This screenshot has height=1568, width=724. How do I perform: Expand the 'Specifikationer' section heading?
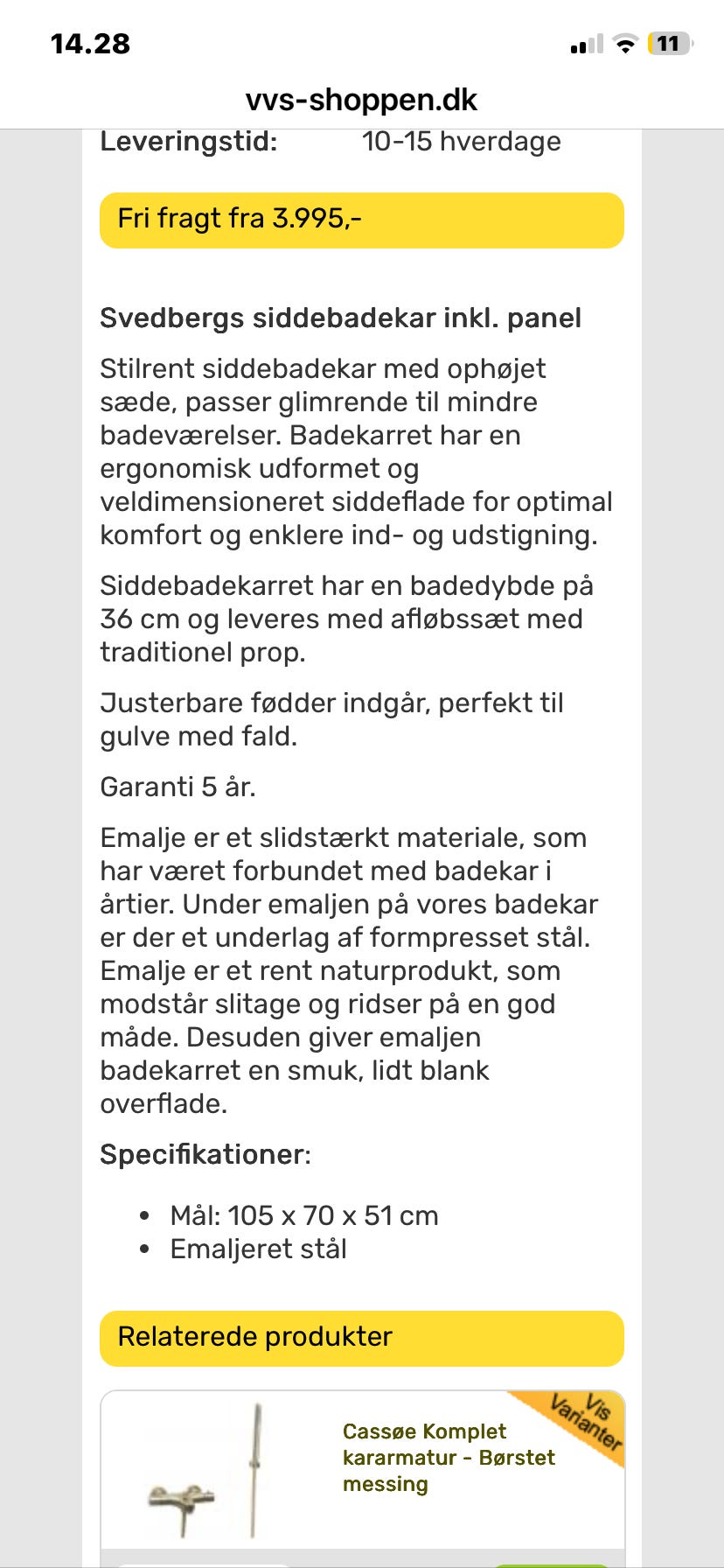point(205,1153)
